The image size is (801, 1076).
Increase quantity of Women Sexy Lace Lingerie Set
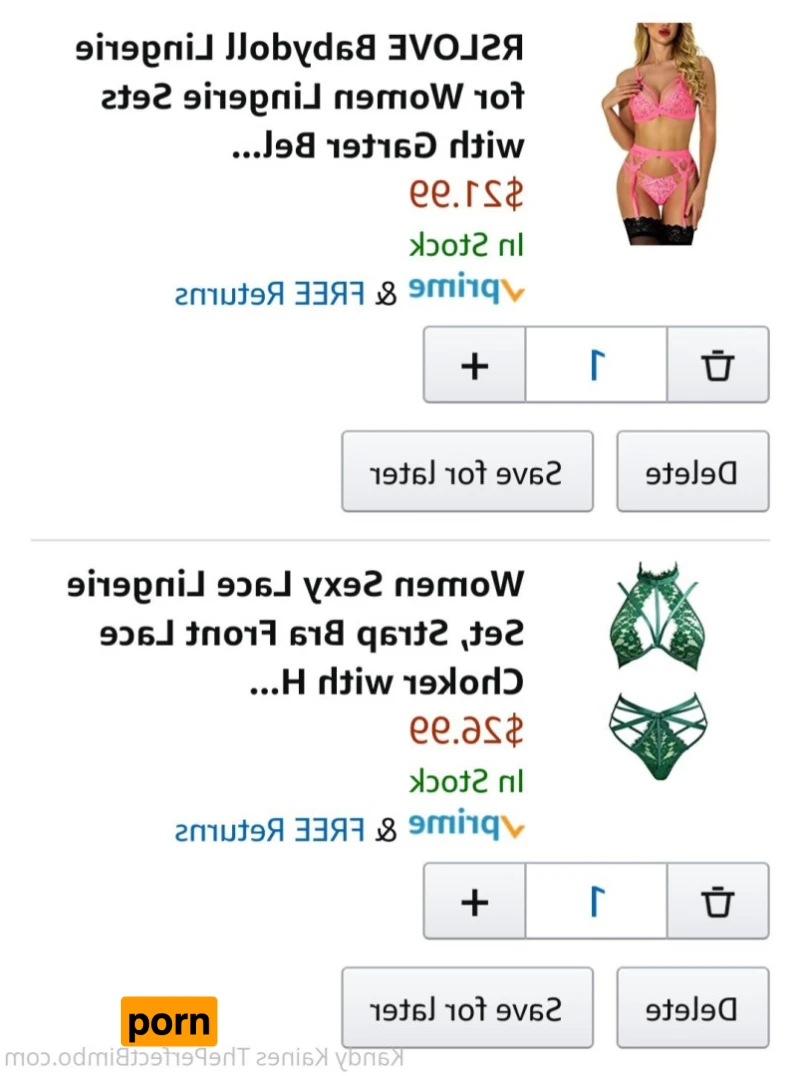click(474, 902)
